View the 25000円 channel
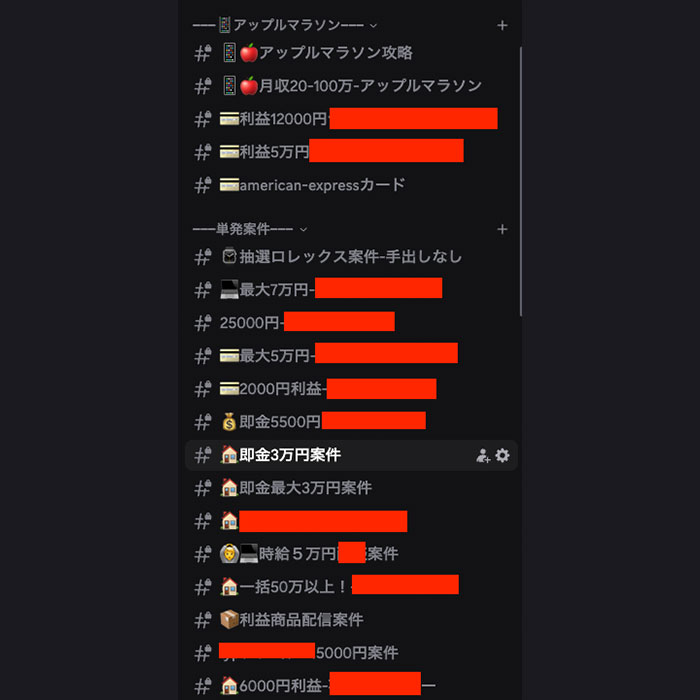The width and height of the screenshot is (700, 700). coord(250,323)
